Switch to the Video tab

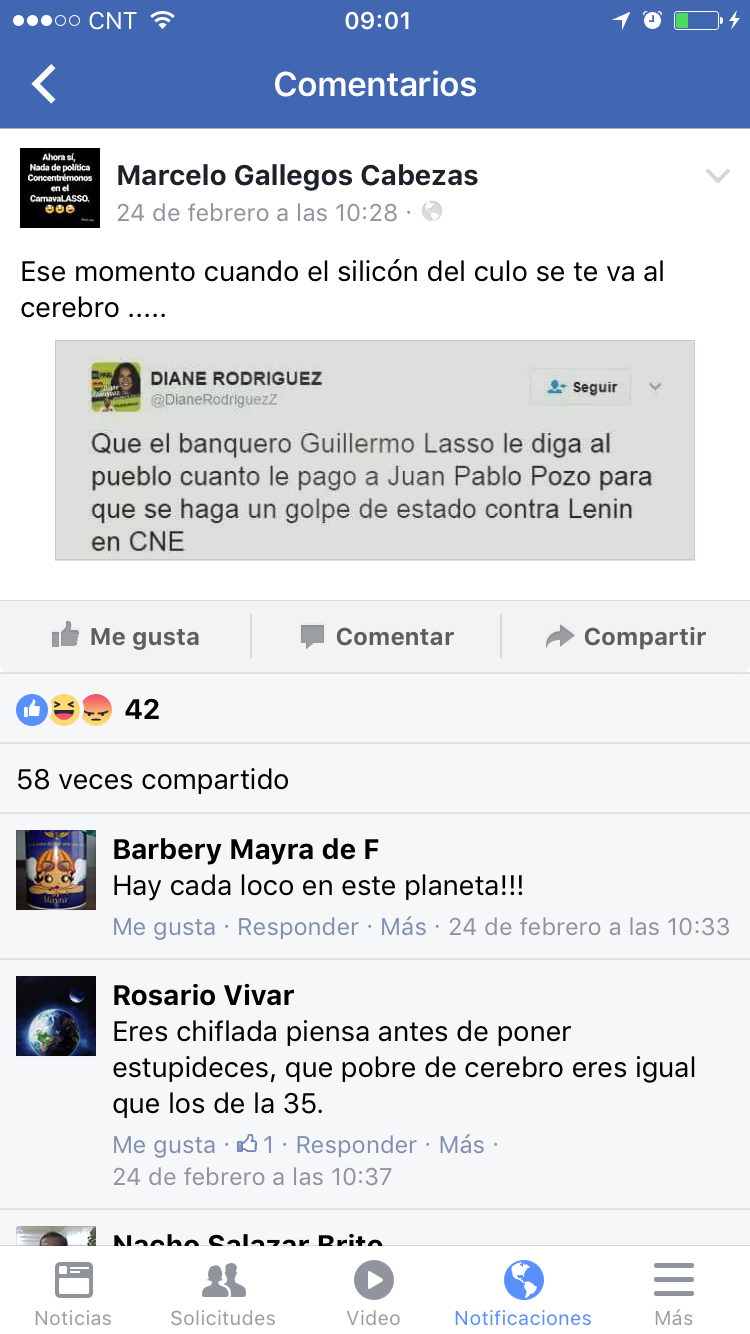373,1292
